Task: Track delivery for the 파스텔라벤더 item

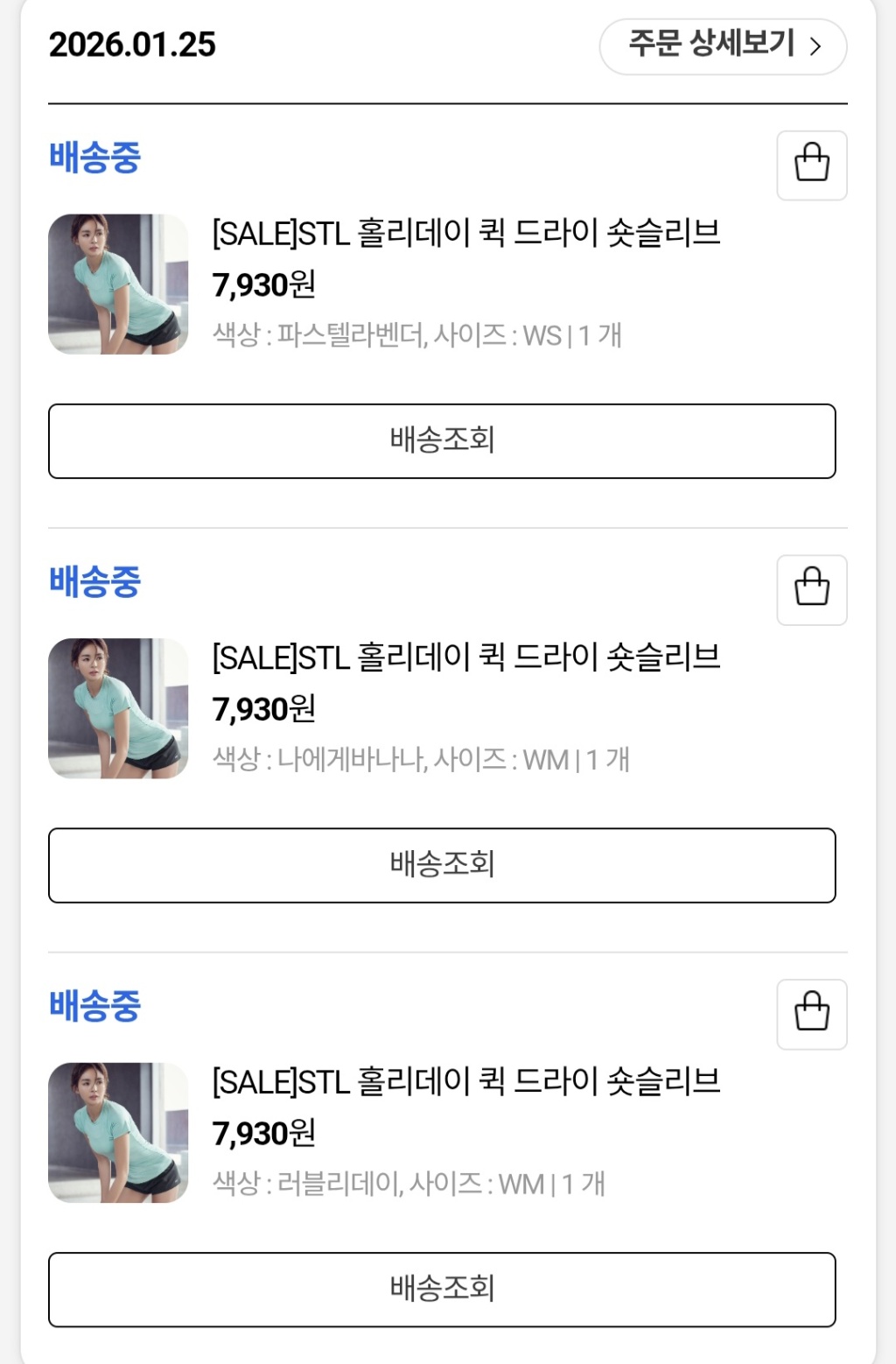Action: pyautogui.click(x=442, y=440)
